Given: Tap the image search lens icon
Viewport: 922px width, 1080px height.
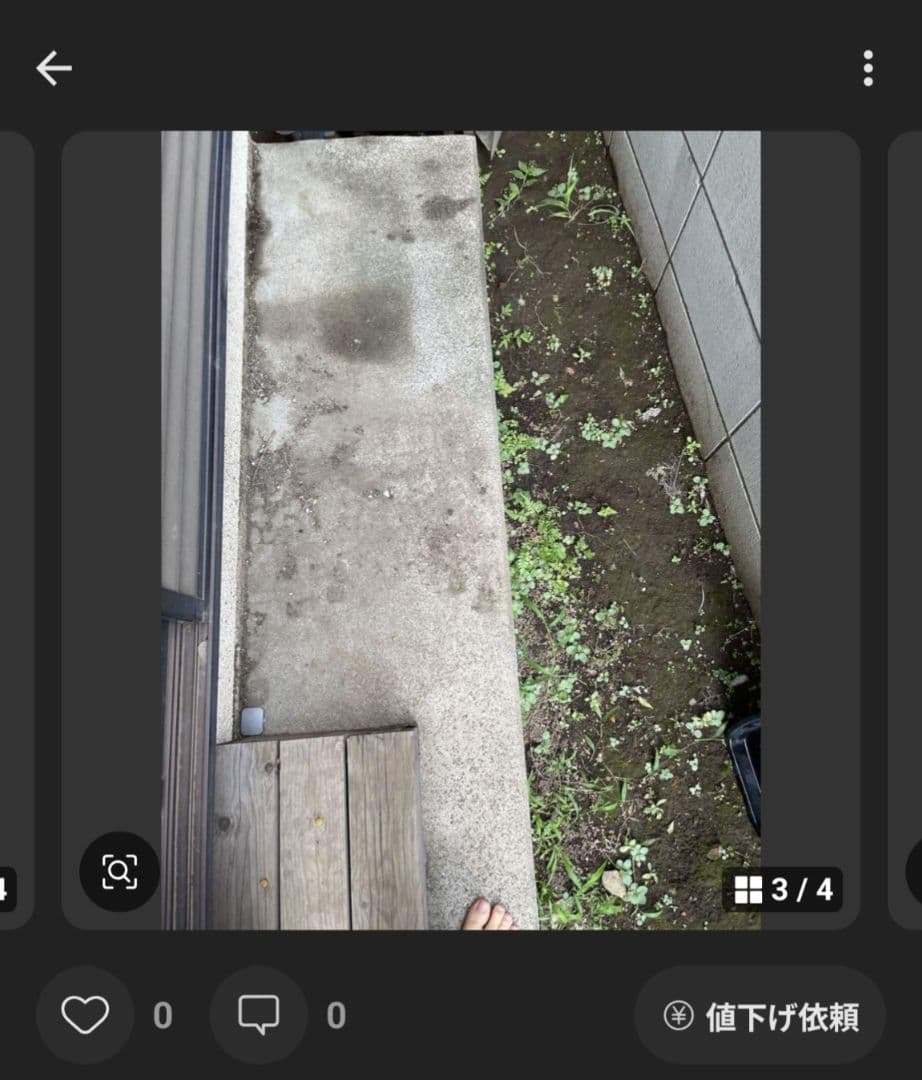Looking at the screenshot, I should coord(119,872).
